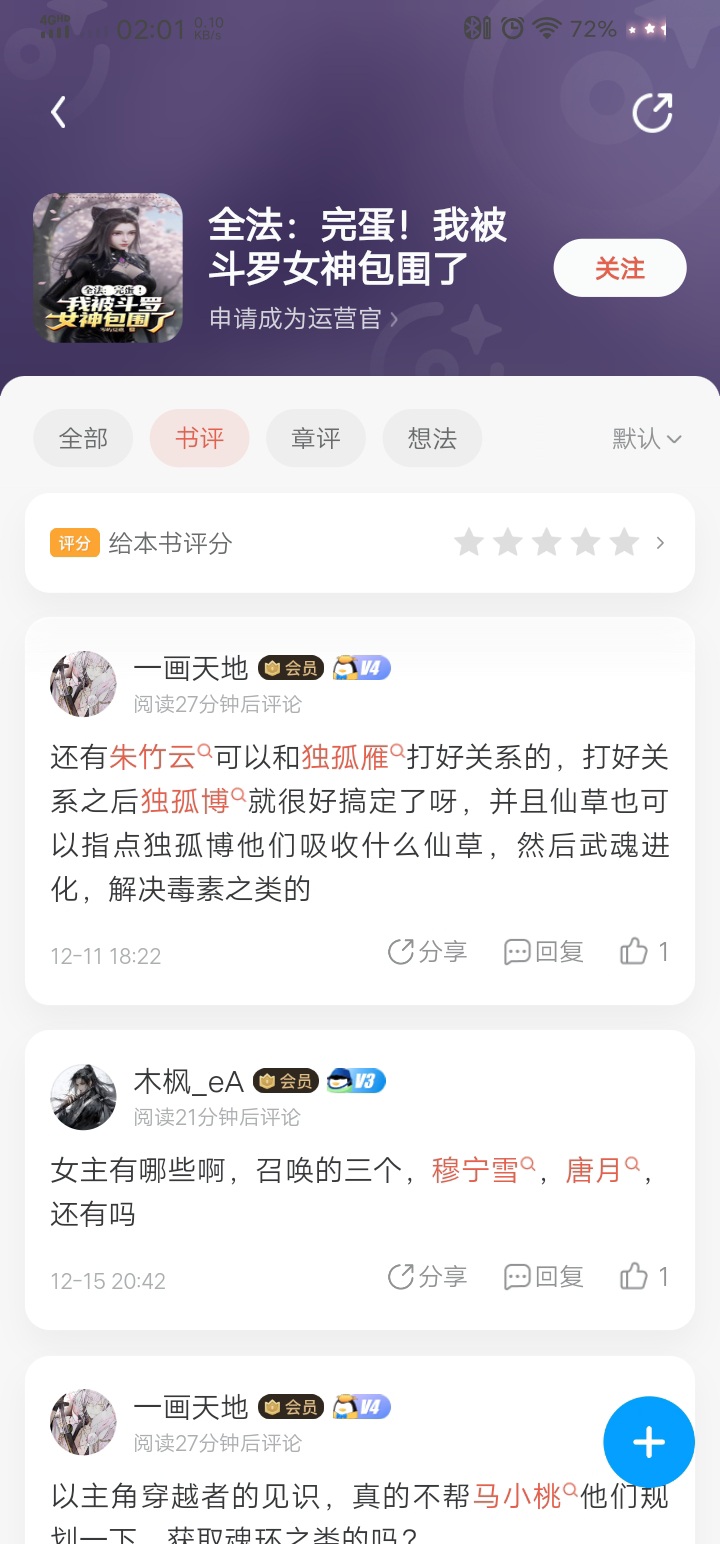Share the 12-11 18:22 review
This screenshot has height=1544, width=720.
click(427, 951)
